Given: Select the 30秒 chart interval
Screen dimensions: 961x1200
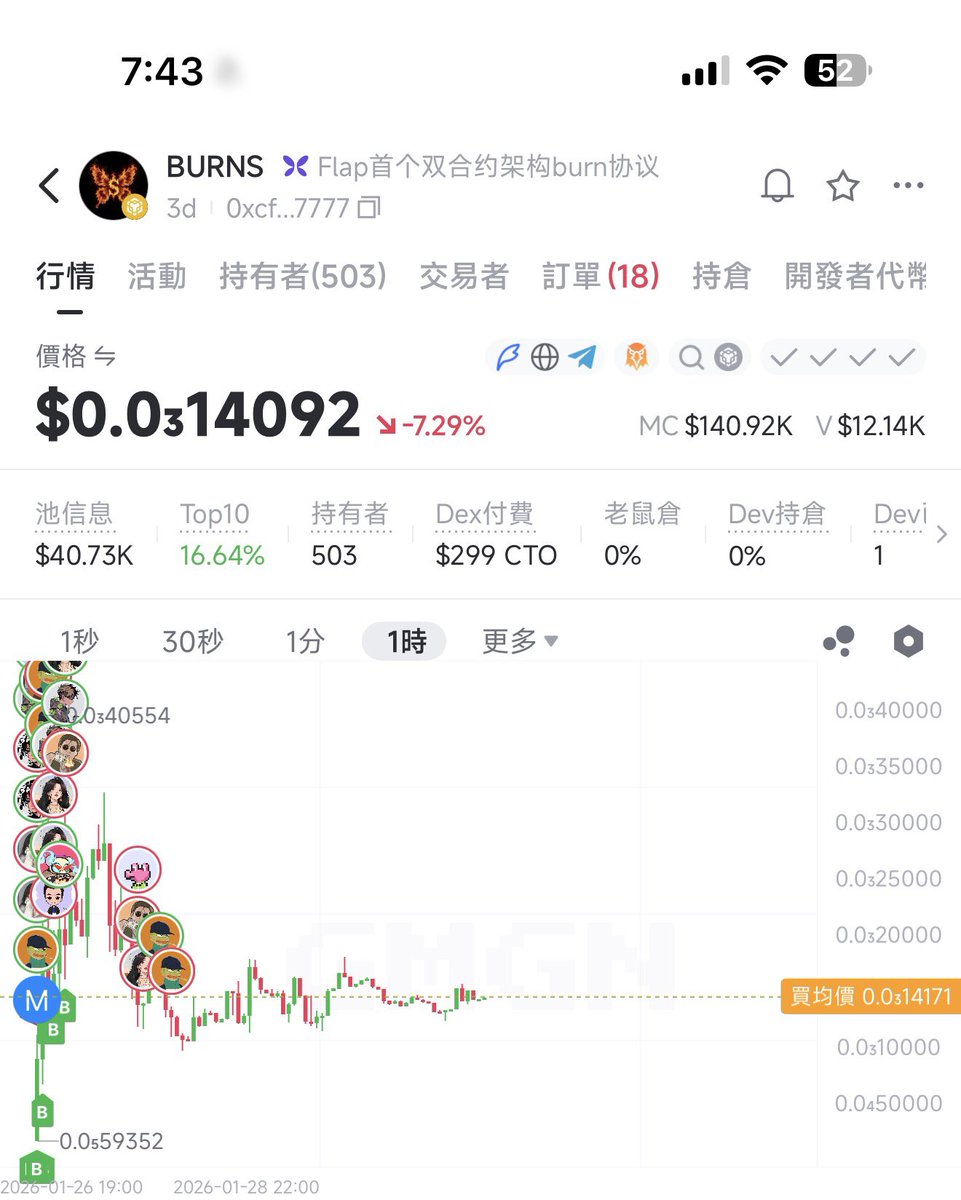Looking at the screenshot, I should pos(192,641).
